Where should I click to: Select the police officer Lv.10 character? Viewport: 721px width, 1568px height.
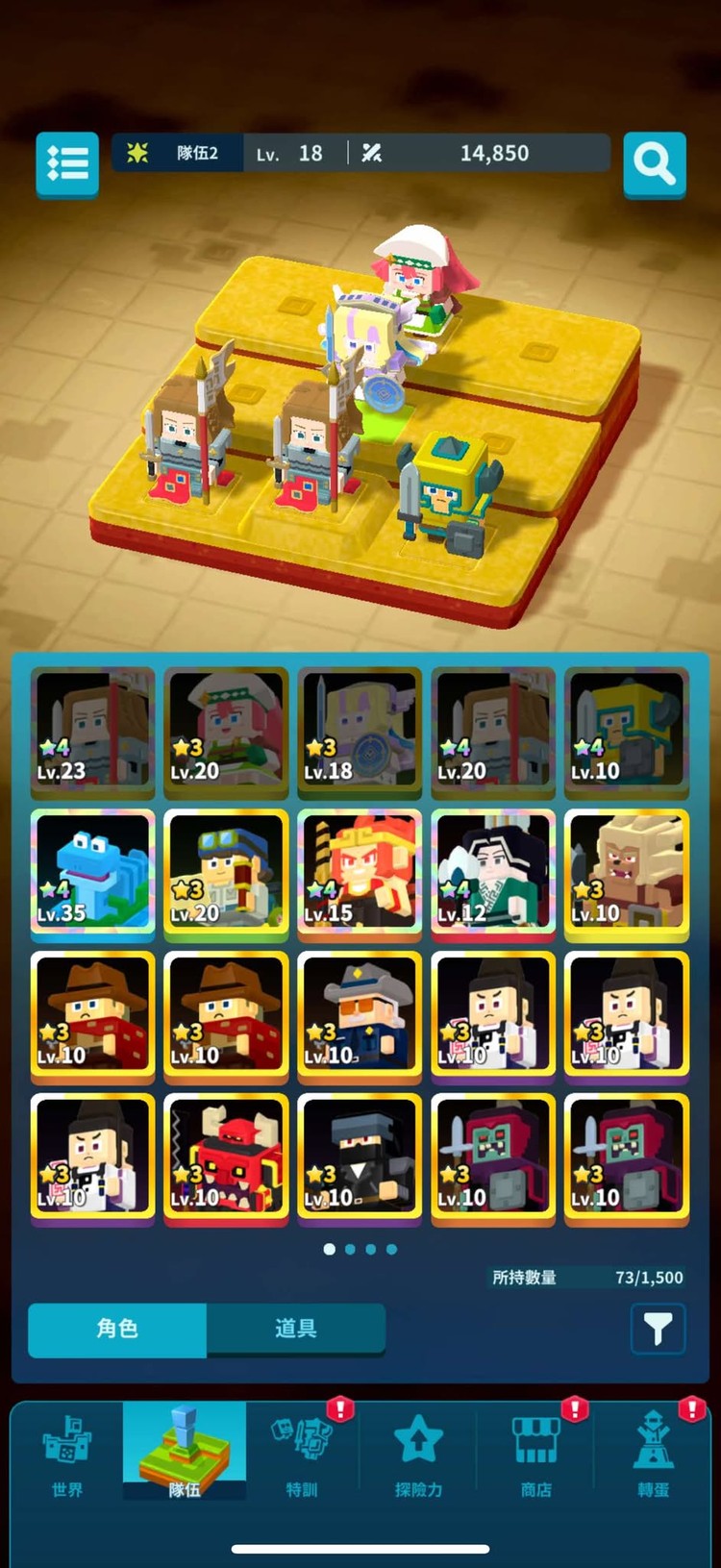point(360,1014)
